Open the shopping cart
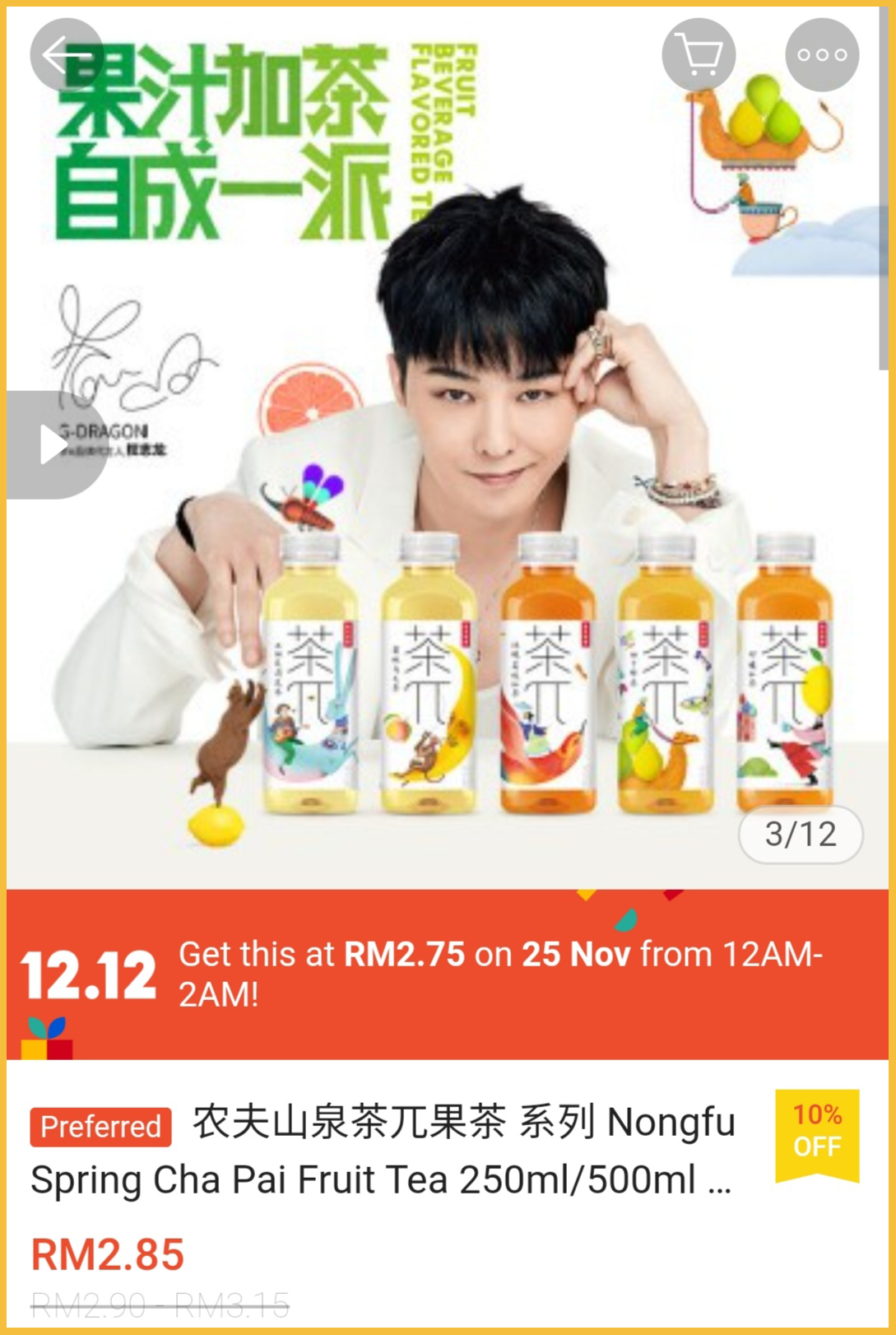 (699, 55)
